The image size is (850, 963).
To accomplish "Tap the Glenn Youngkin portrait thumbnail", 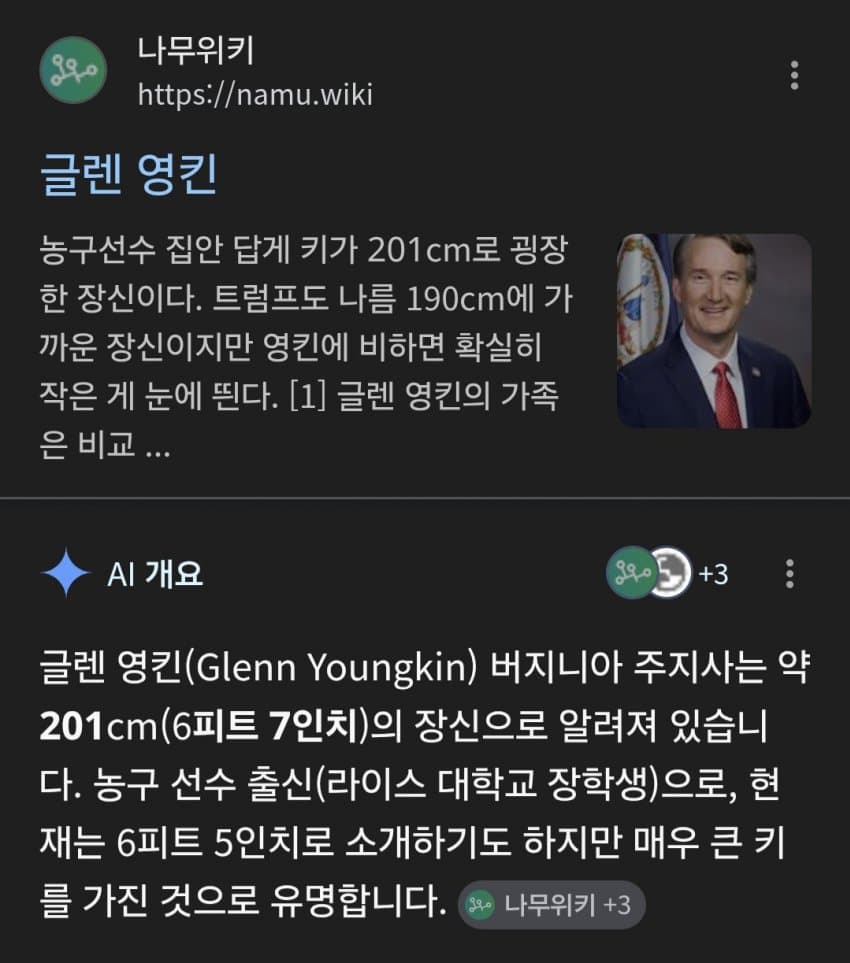I will coord(713,331).
